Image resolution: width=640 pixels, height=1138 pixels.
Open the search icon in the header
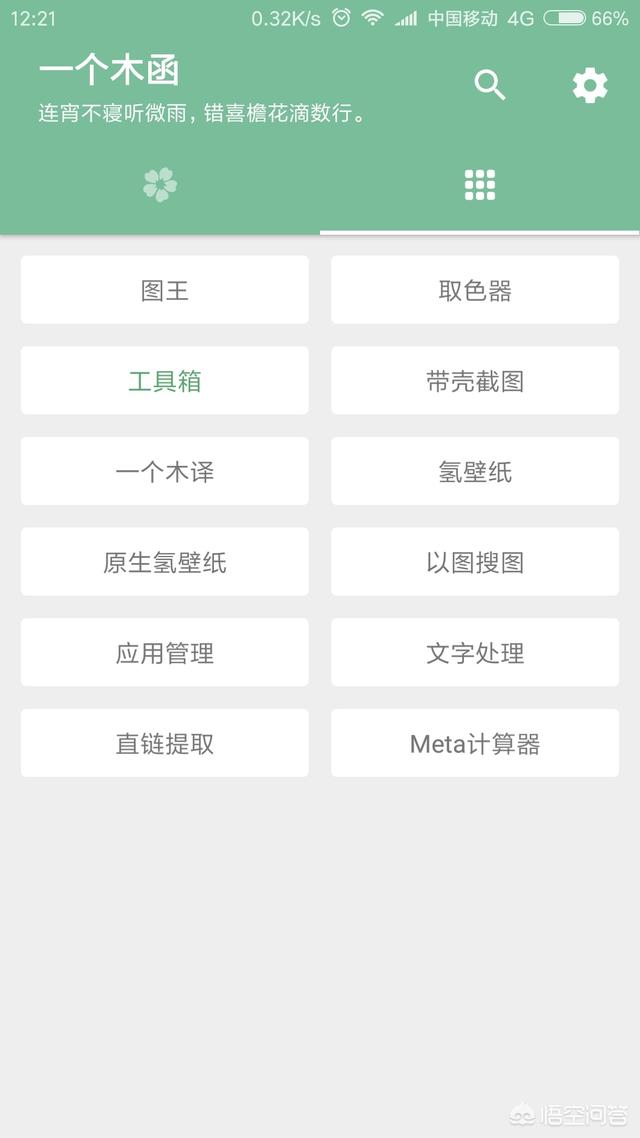point(490,86)
